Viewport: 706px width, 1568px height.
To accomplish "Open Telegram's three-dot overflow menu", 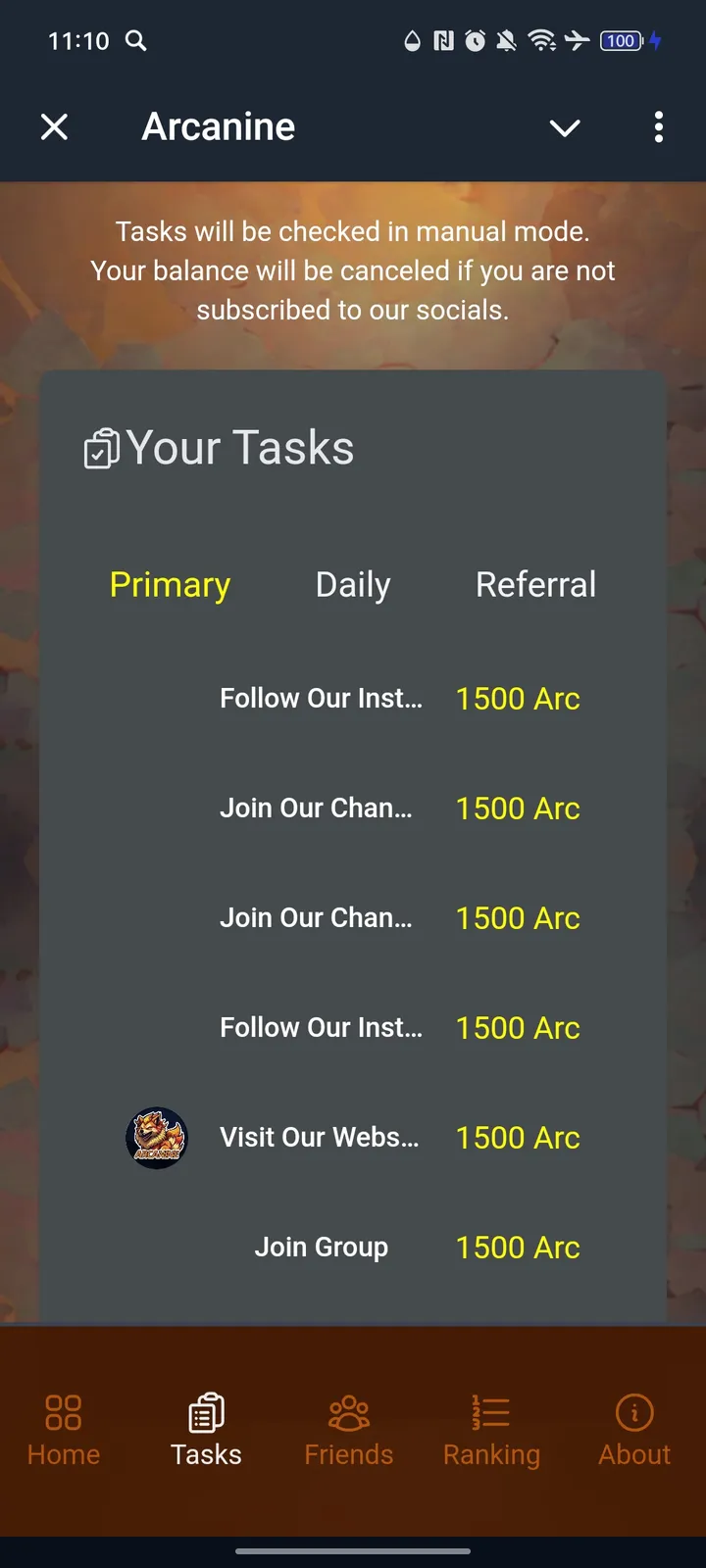I will coord(658,127).
